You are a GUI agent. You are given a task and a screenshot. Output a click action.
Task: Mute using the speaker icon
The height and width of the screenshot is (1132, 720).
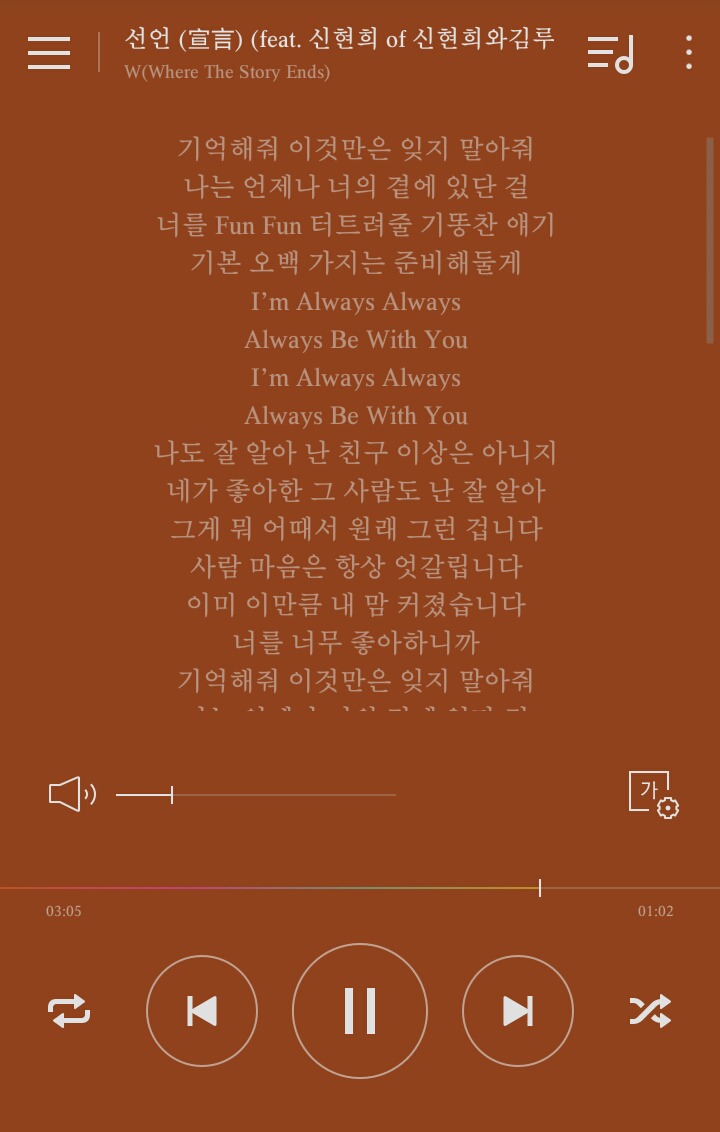coord(72,795)
